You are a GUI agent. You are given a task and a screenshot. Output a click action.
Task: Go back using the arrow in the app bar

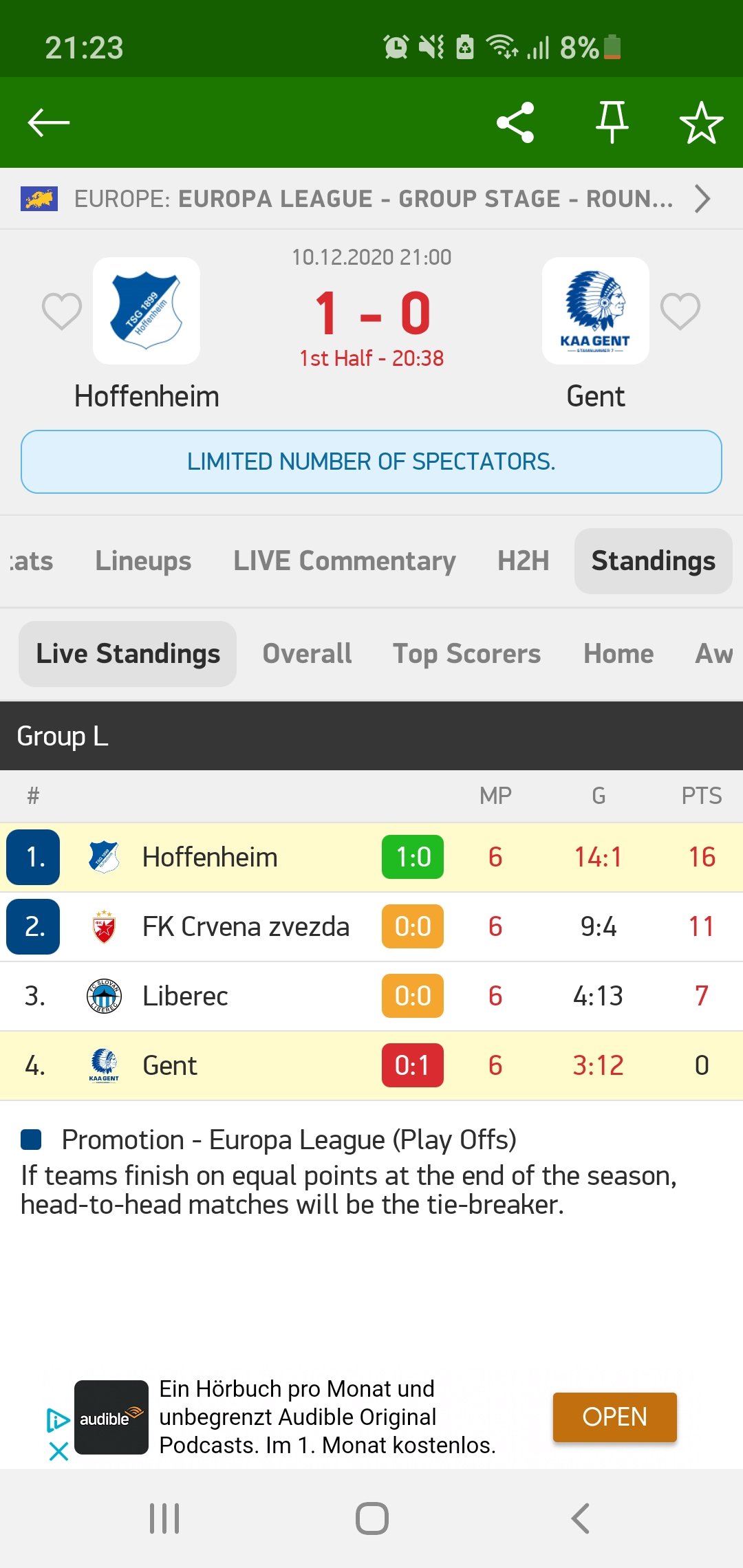tap(48, 122)
